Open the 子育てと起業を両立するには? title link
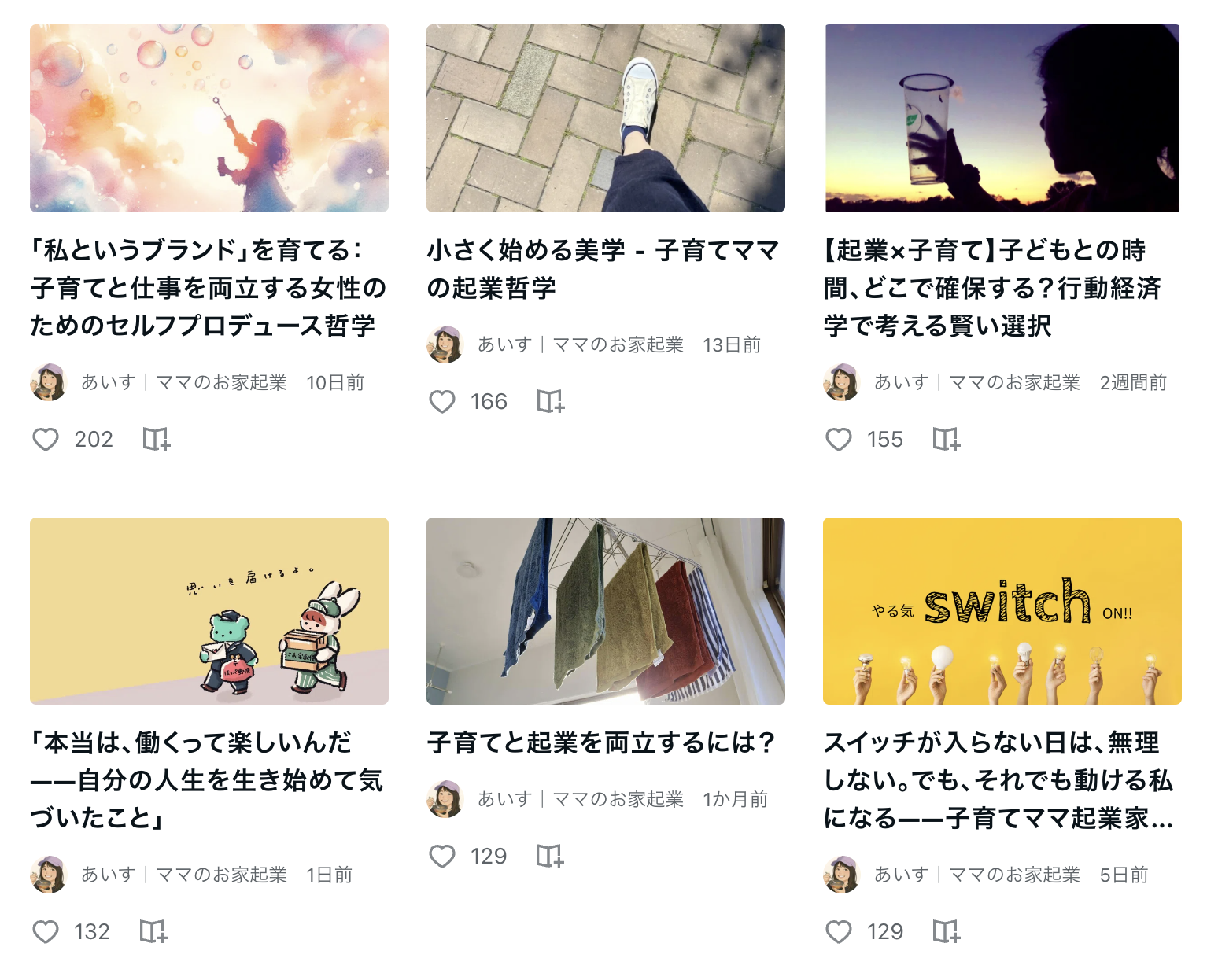This screenshot has width=1207, height=980. (x=602, y=742)
